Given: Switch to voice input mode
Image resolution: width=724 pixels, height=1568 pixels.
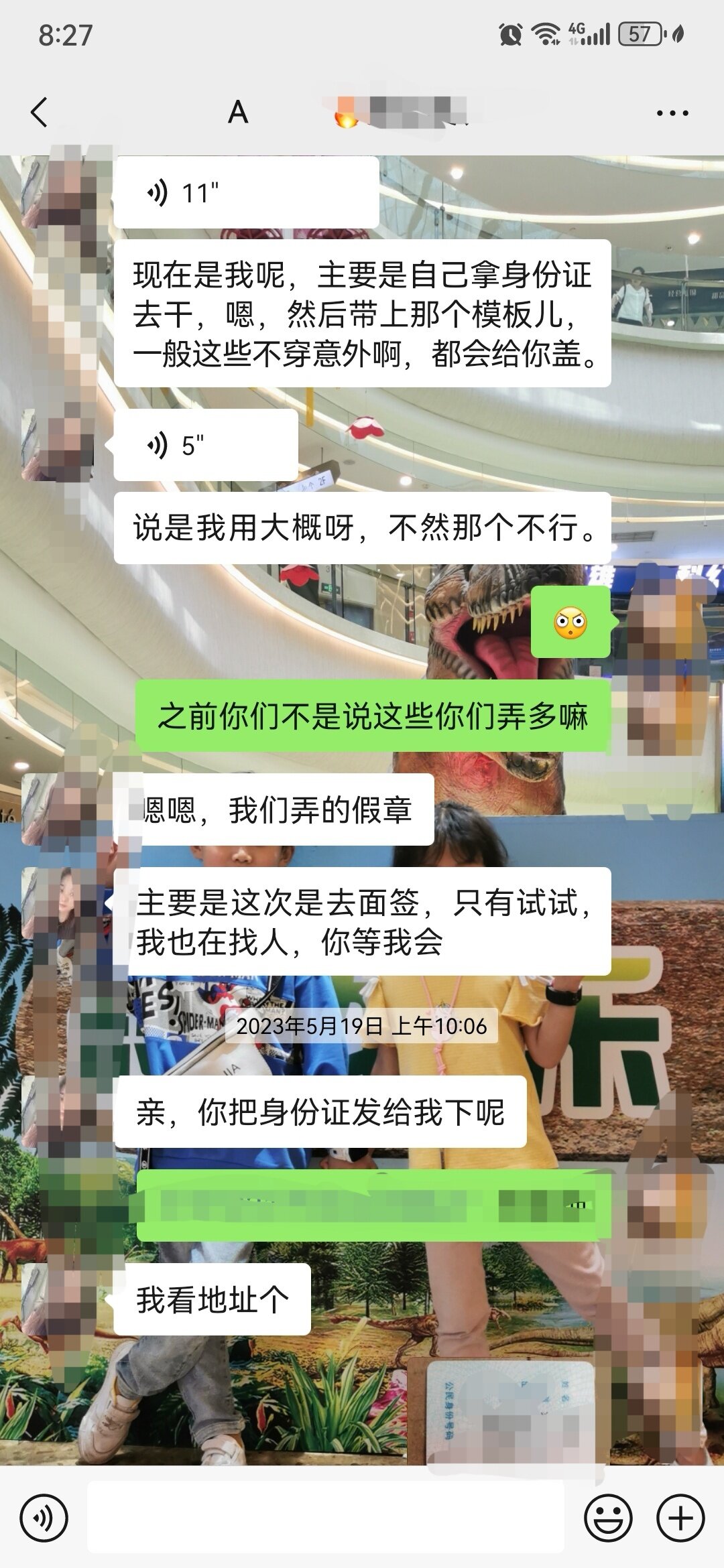Looking at the screenshot, I should [44, 1518].
